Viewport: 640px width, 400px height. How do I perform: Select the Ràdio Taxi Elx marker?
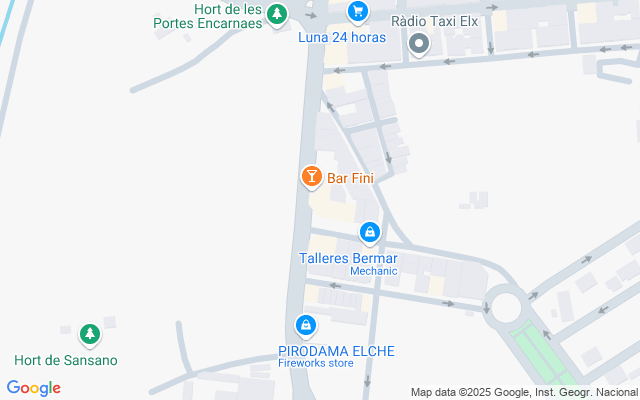tap(420, 44)
